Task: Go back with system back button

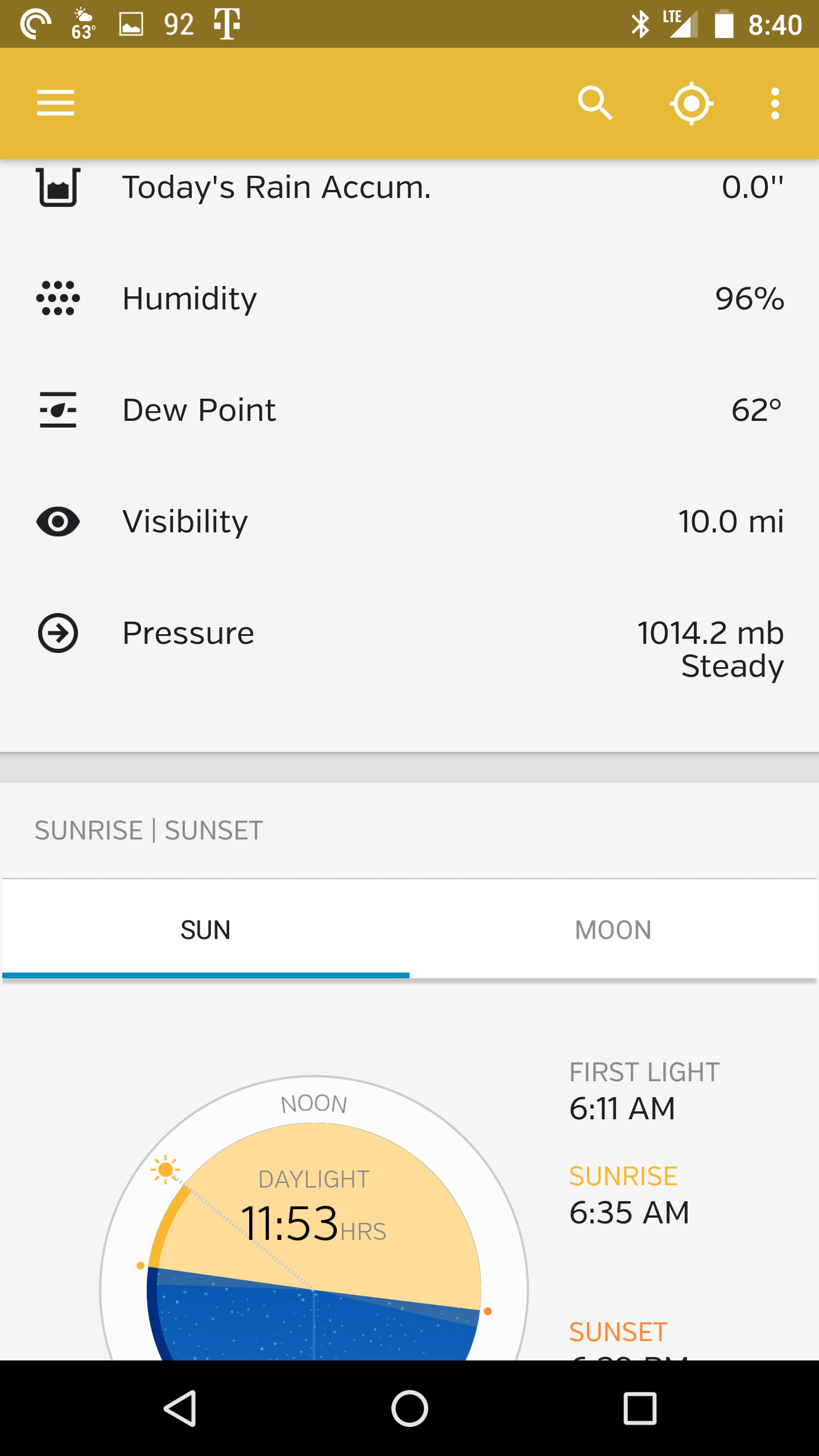Action: [181, 1408]
